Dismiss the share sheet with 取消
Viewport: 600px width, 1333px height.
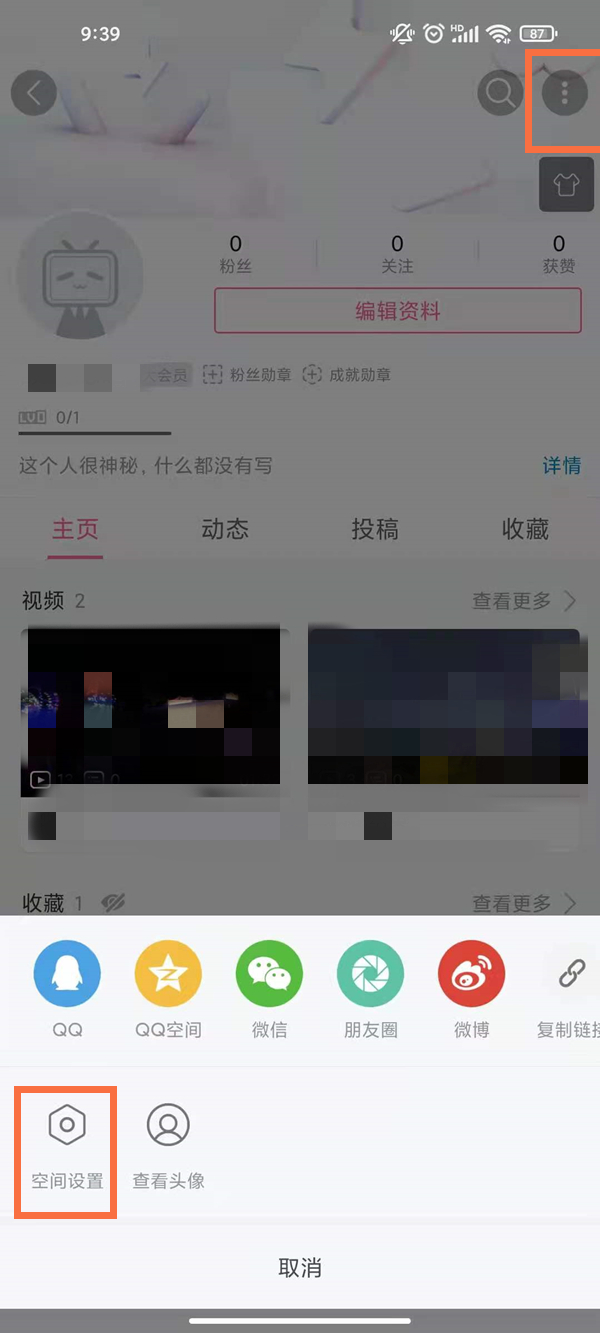(300, 1268)
